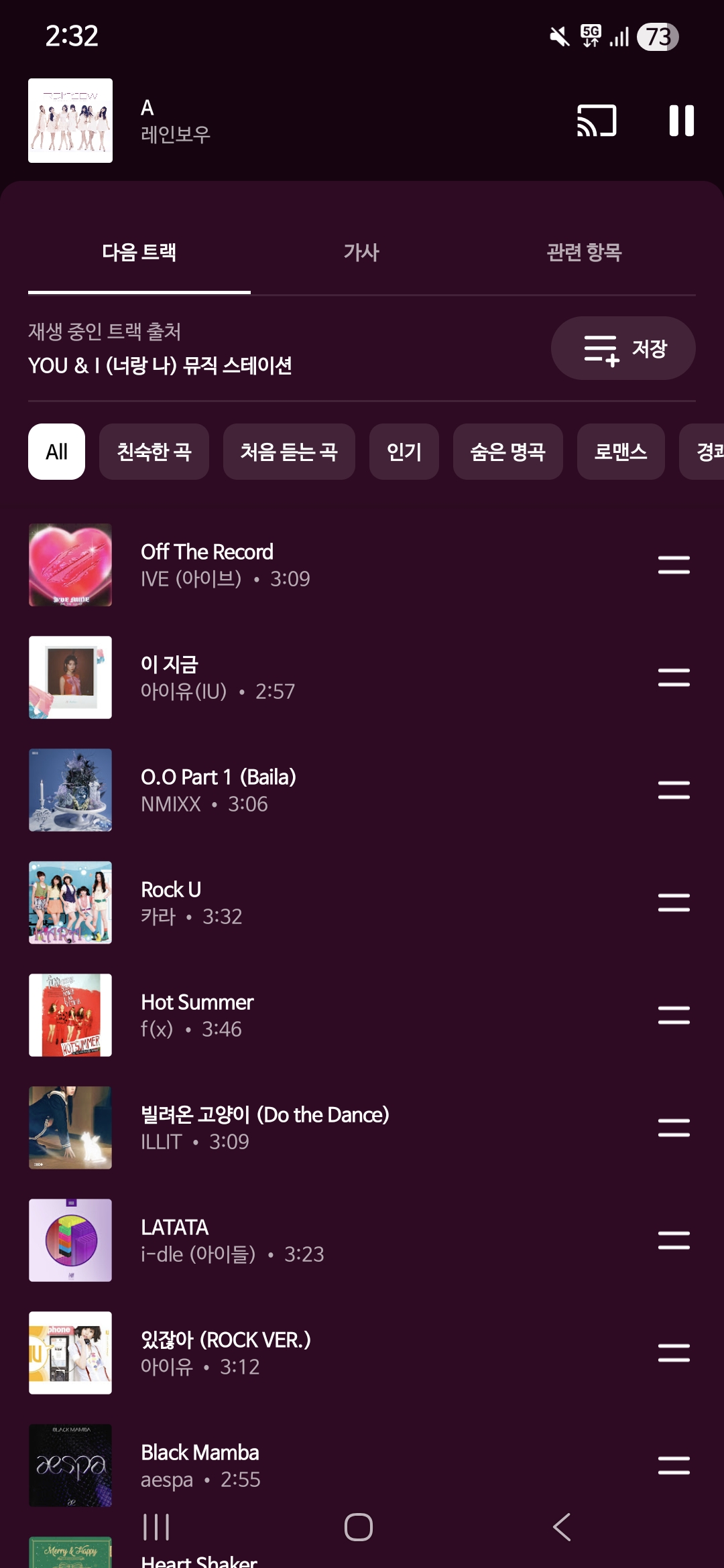Switch to the 가사 tab
Screen dimensions: 724x1568
[361, 253]
